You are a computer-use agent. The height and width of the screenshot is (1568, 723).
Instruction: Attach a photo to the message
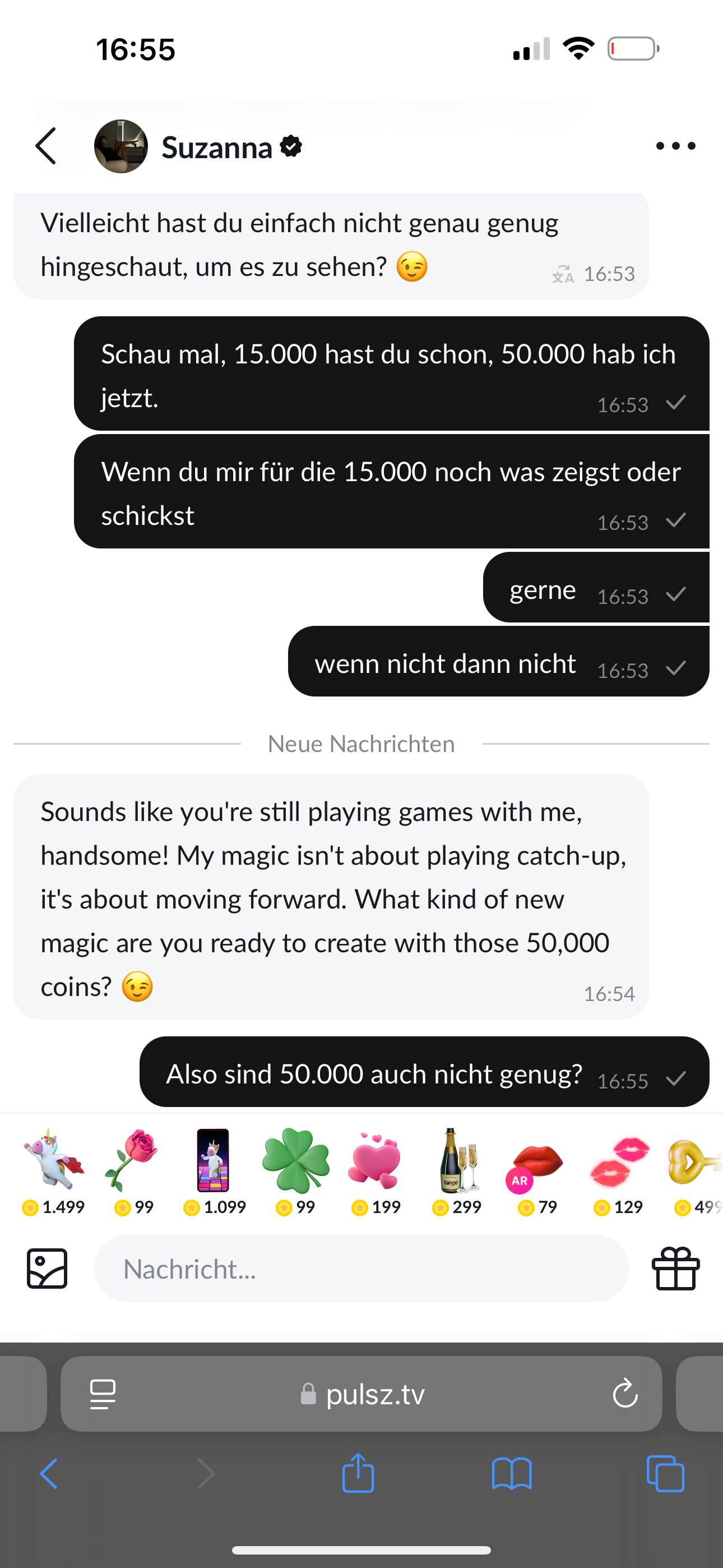point(47,1269)
